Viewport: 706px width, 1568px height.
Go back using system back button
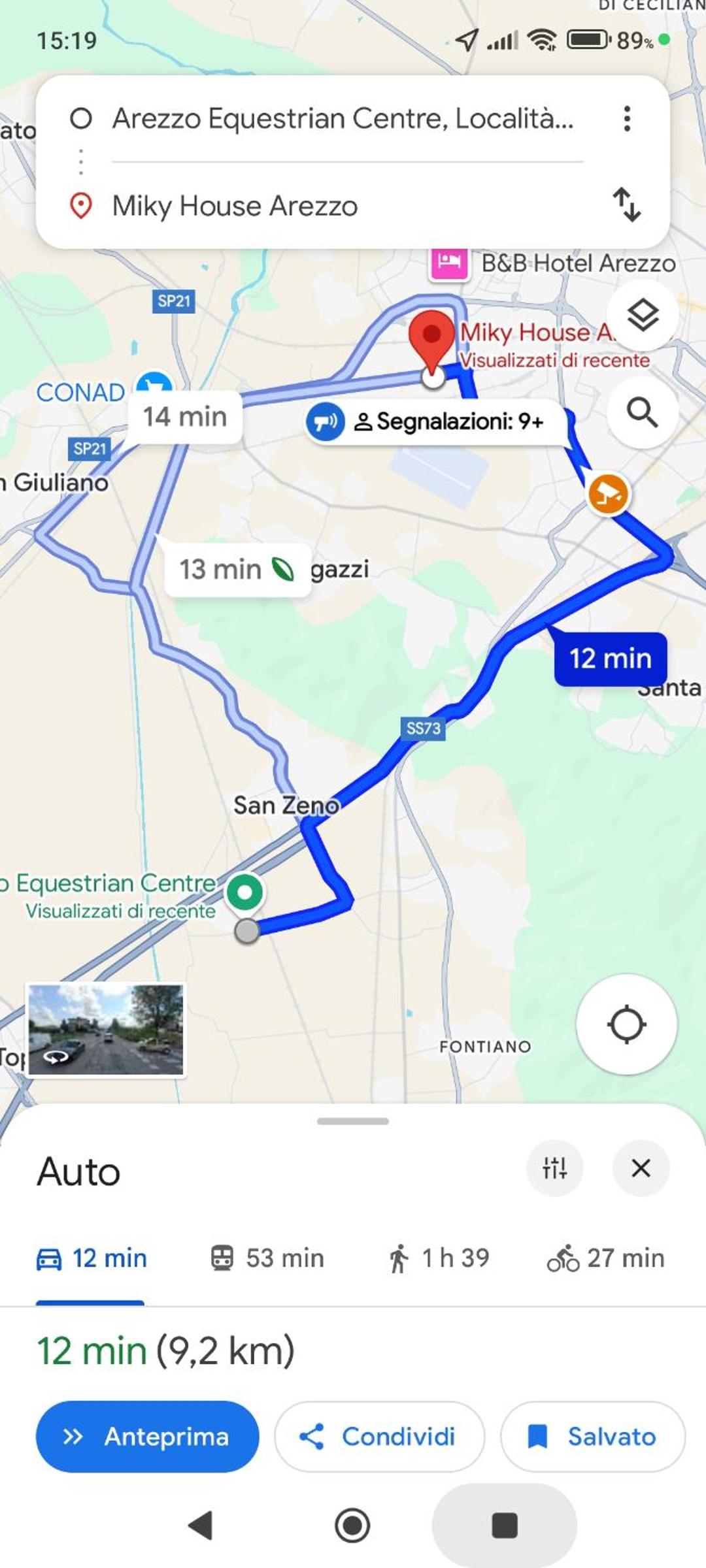pyautogui.click(x=201, y=1526)
